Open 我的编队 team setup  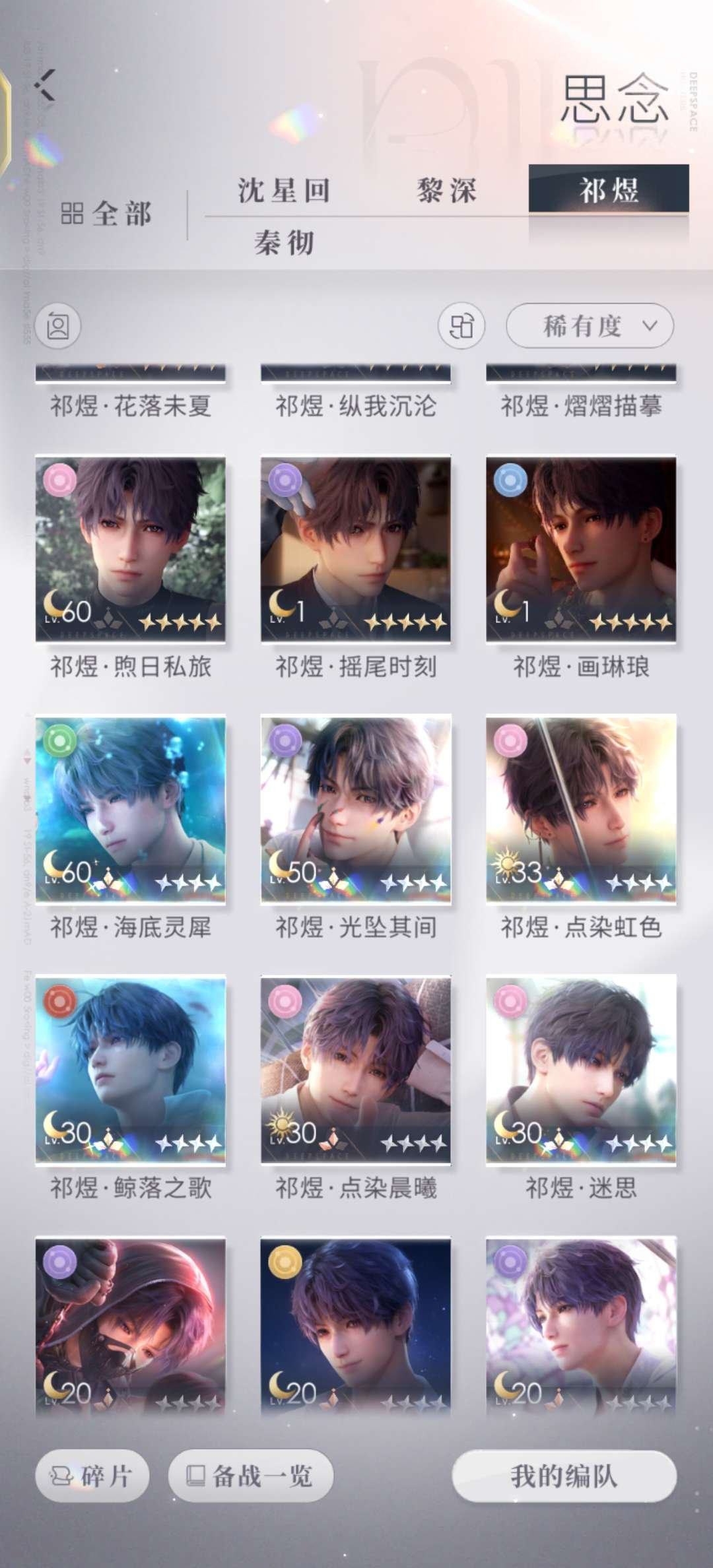[x=564, y=1476]
